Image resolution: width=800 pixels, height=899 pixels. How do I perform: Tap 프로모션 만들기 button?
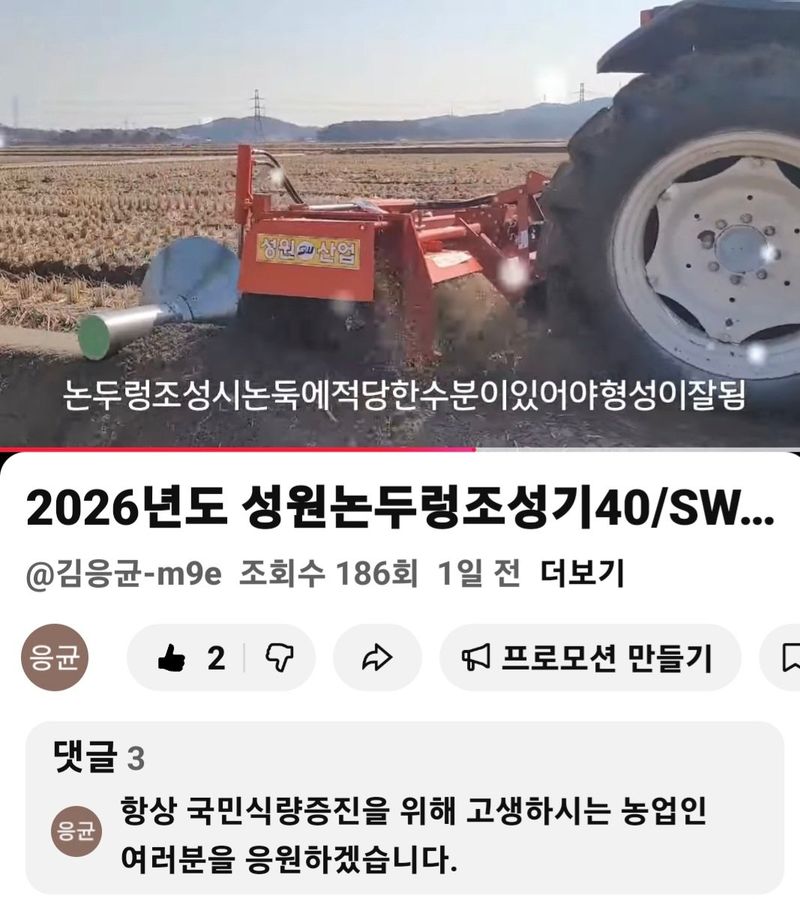tap(589, 657)
